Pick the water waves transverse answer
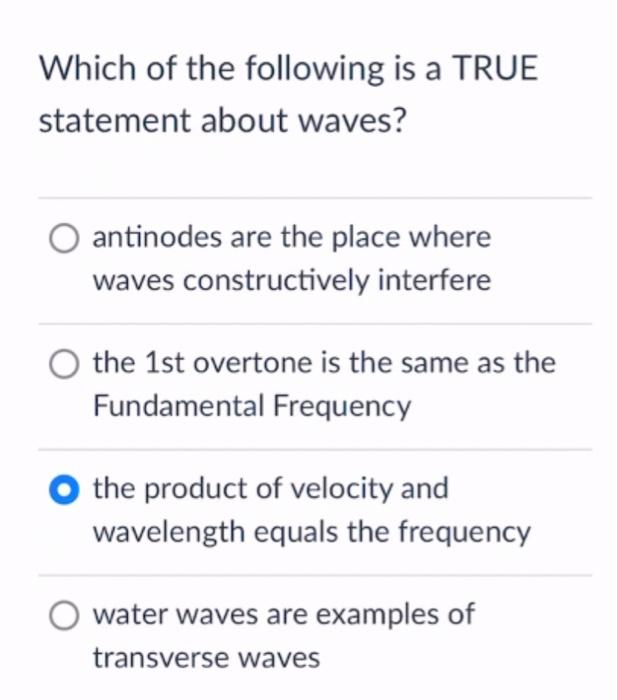The image size is (617, 700). point(65,615)
